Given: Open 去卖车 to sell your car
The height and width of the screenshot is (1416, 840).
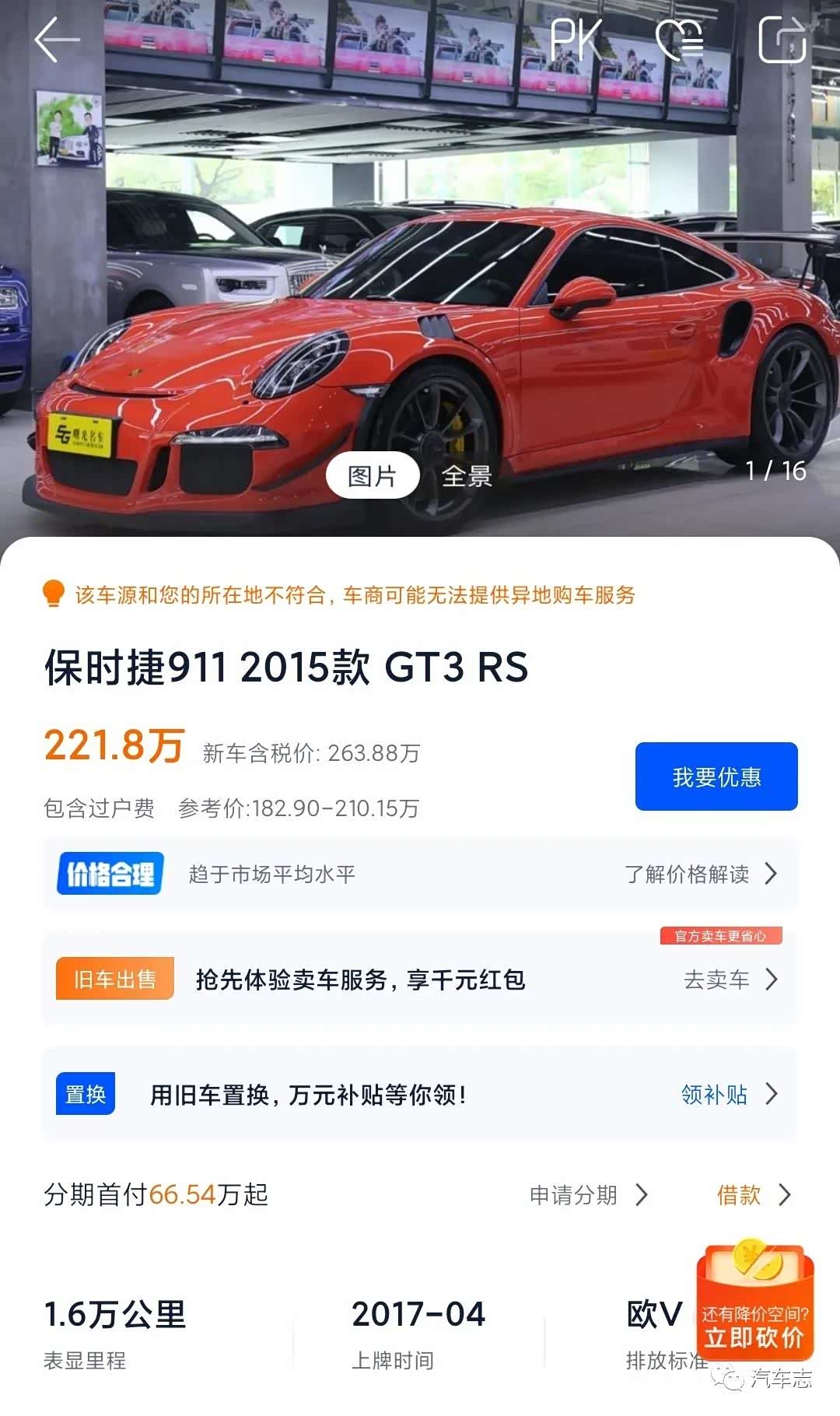Looking at the screenshot, I should point(729,980).
